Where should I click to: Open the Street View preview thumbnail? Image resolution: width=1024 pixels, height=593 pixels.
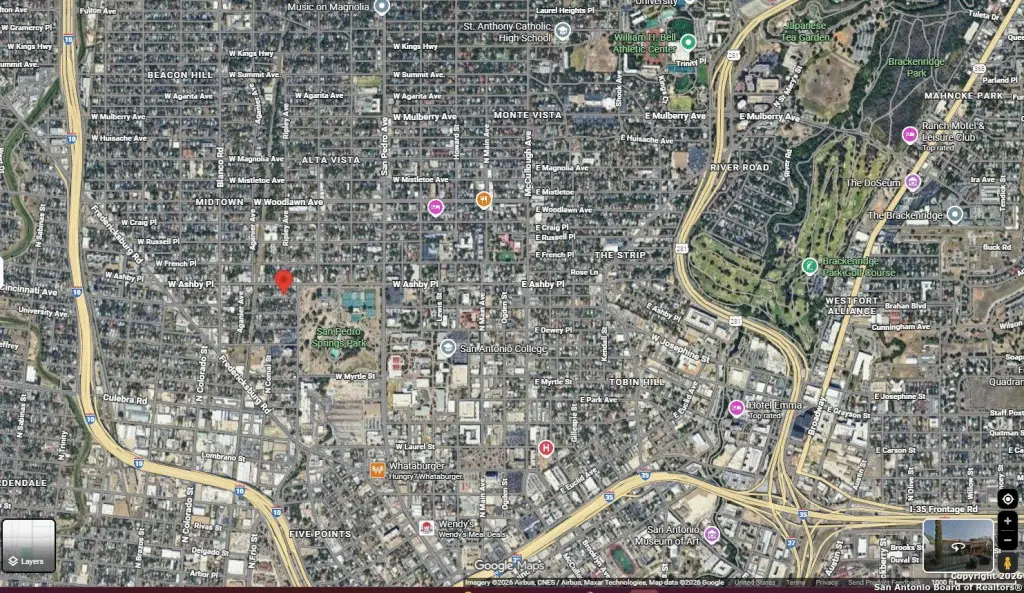click(x=957, y=545)
